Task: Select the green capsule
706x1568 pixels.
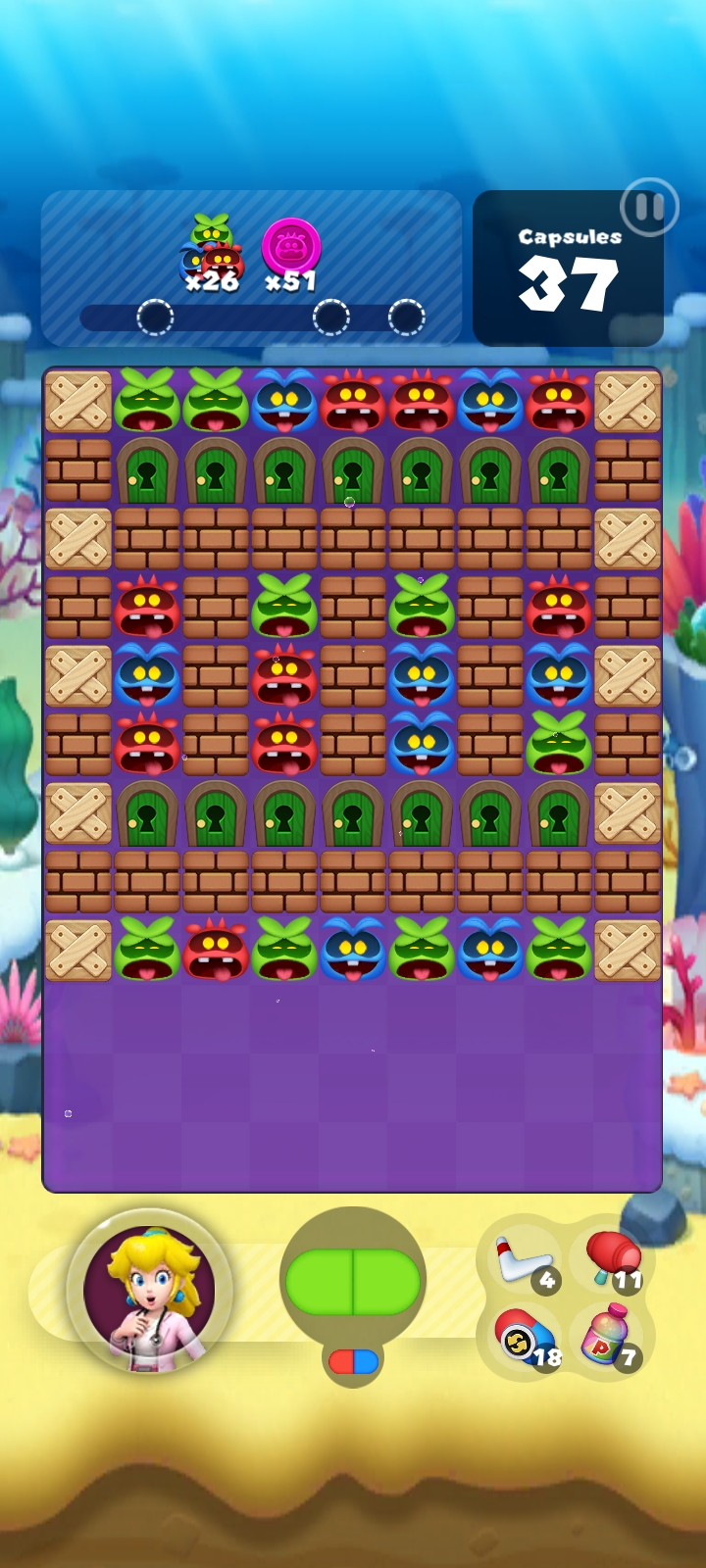Action: (x=353, y=1282)
